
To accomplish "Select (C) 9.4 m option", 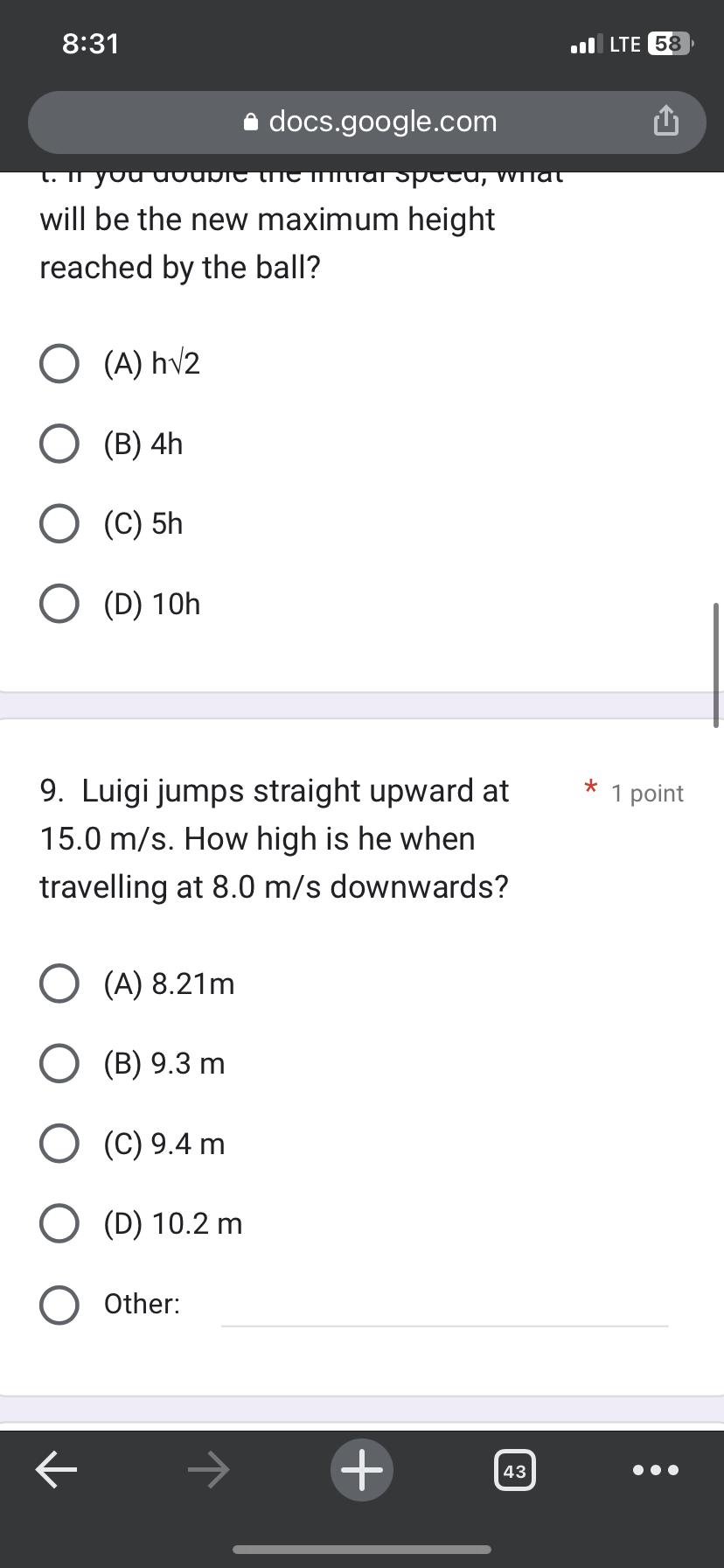I will coord(58,1143).
